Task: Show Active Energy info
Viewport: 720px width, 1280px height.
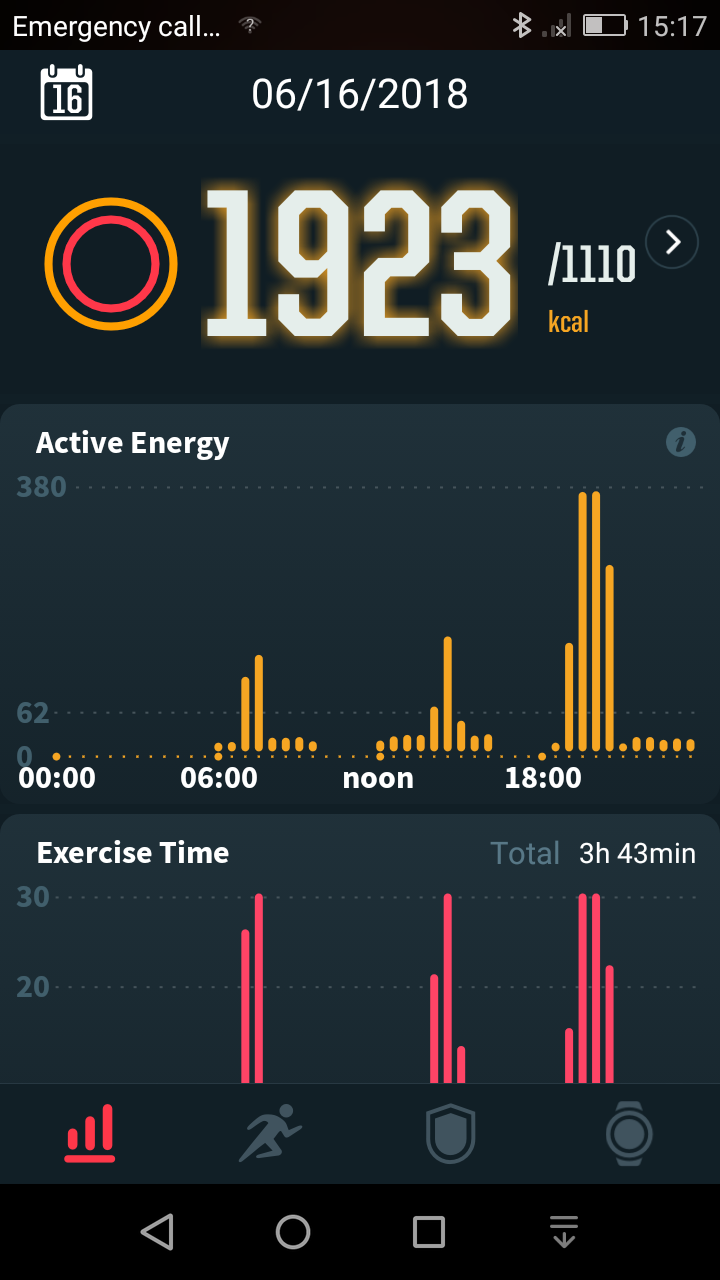Action: [681, 442]
